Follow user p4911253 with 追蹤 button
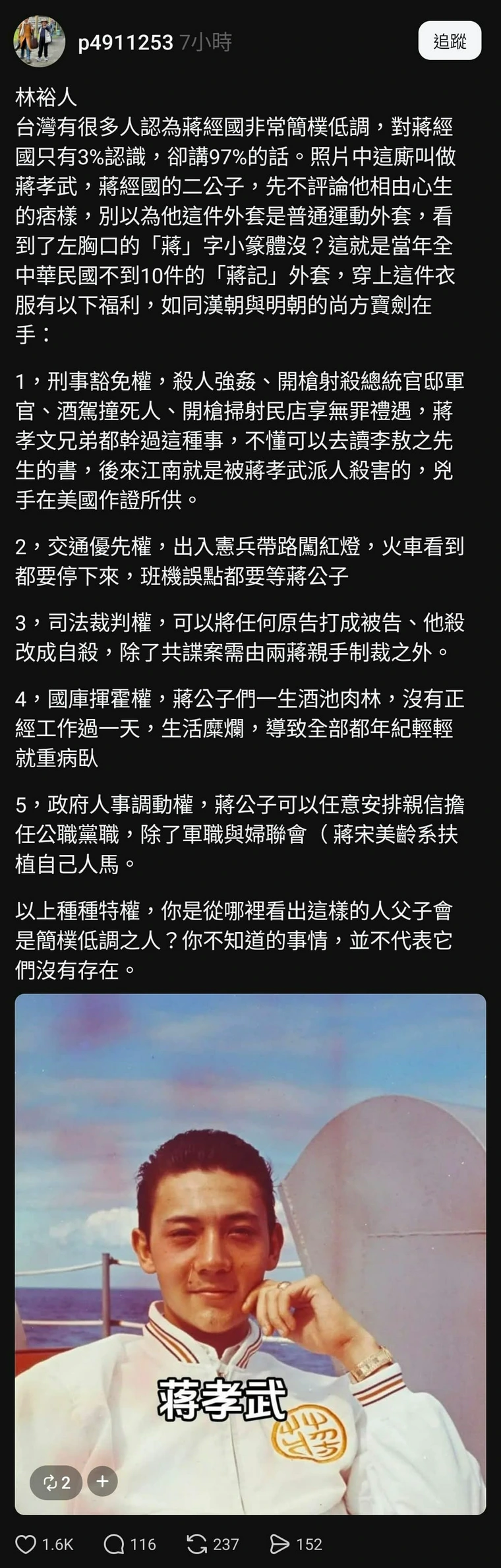The width and height of the screenshot is (501, 1568). point(450,41)
